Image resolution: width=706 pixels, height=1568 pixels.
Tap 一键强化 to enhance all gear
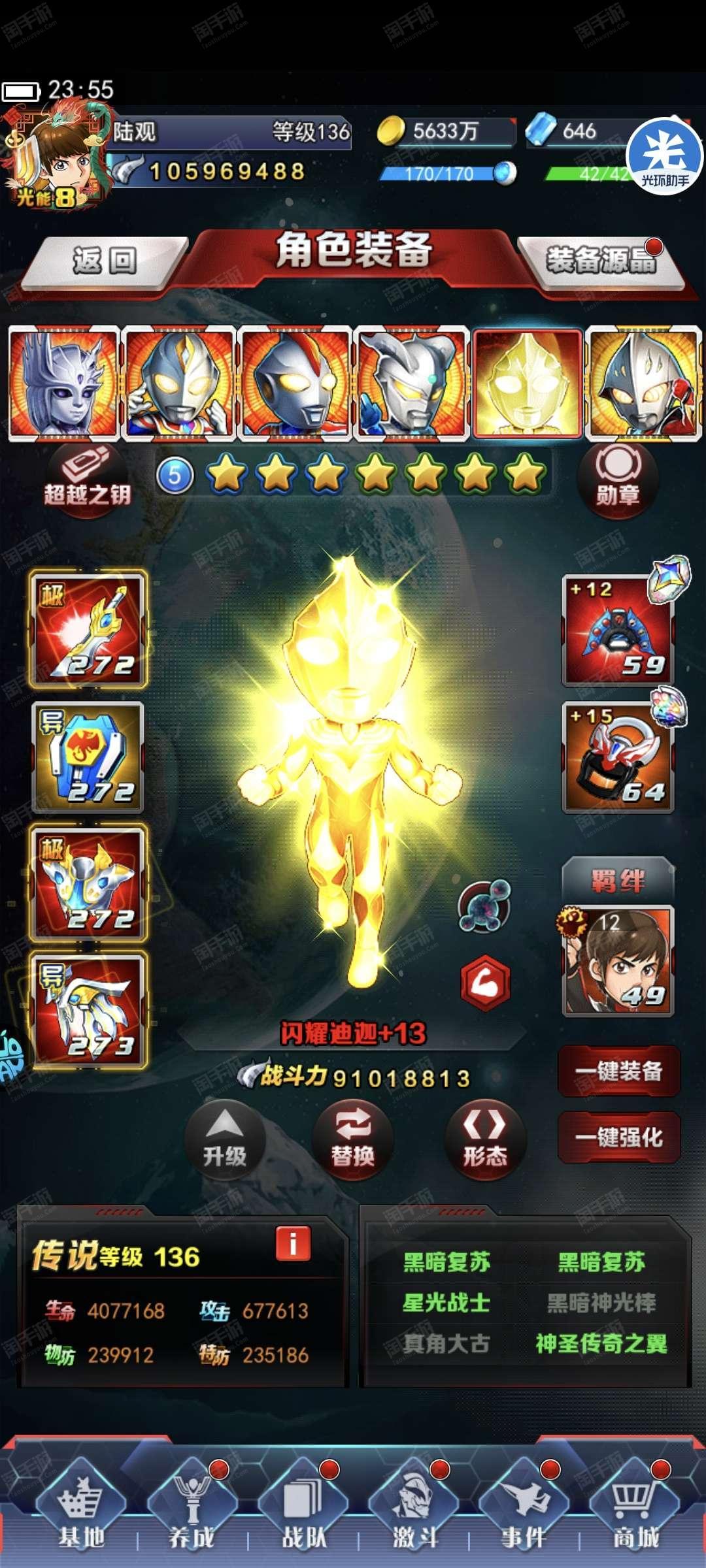[x=619, y=1137]
